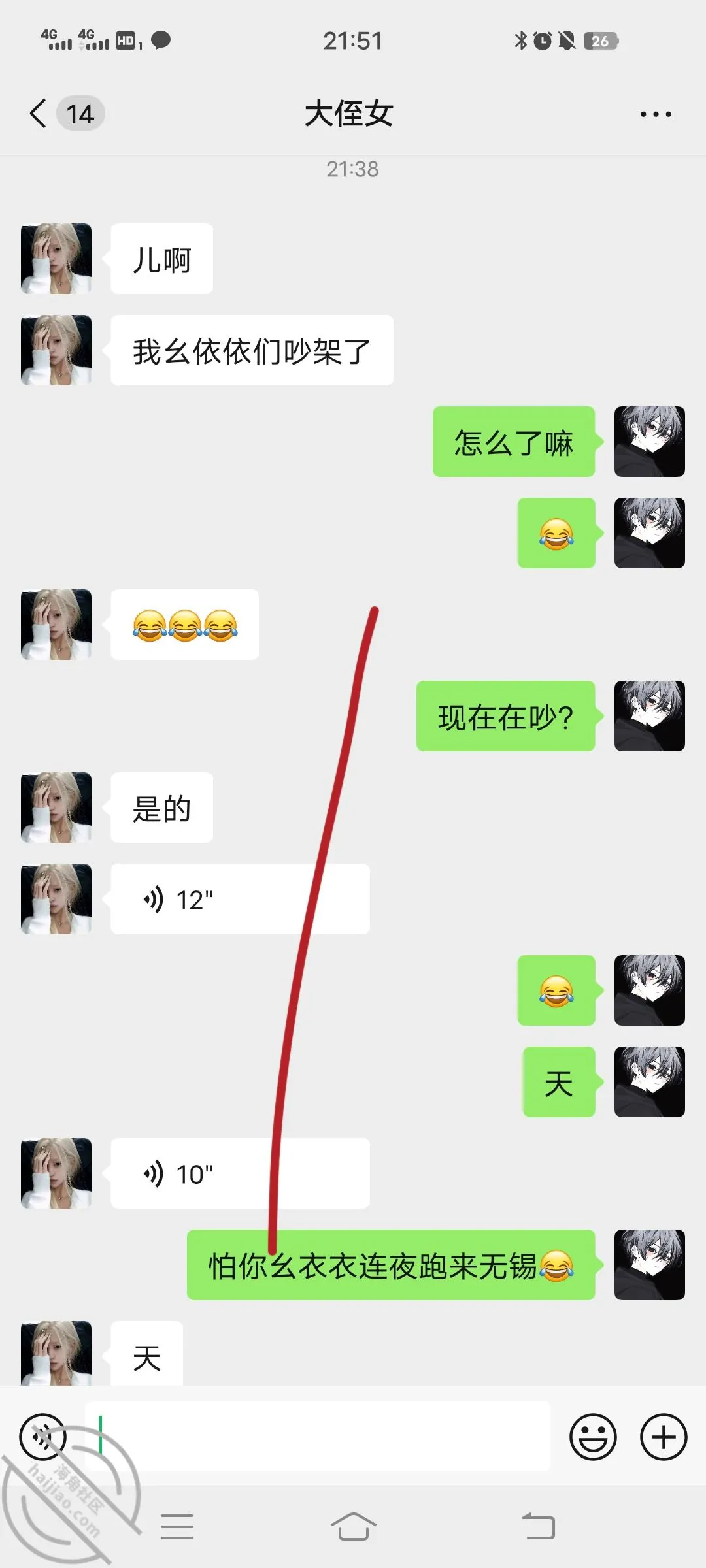Open the system recent apps menu
The image size is (706, 1568).
tap(177, 1526)
